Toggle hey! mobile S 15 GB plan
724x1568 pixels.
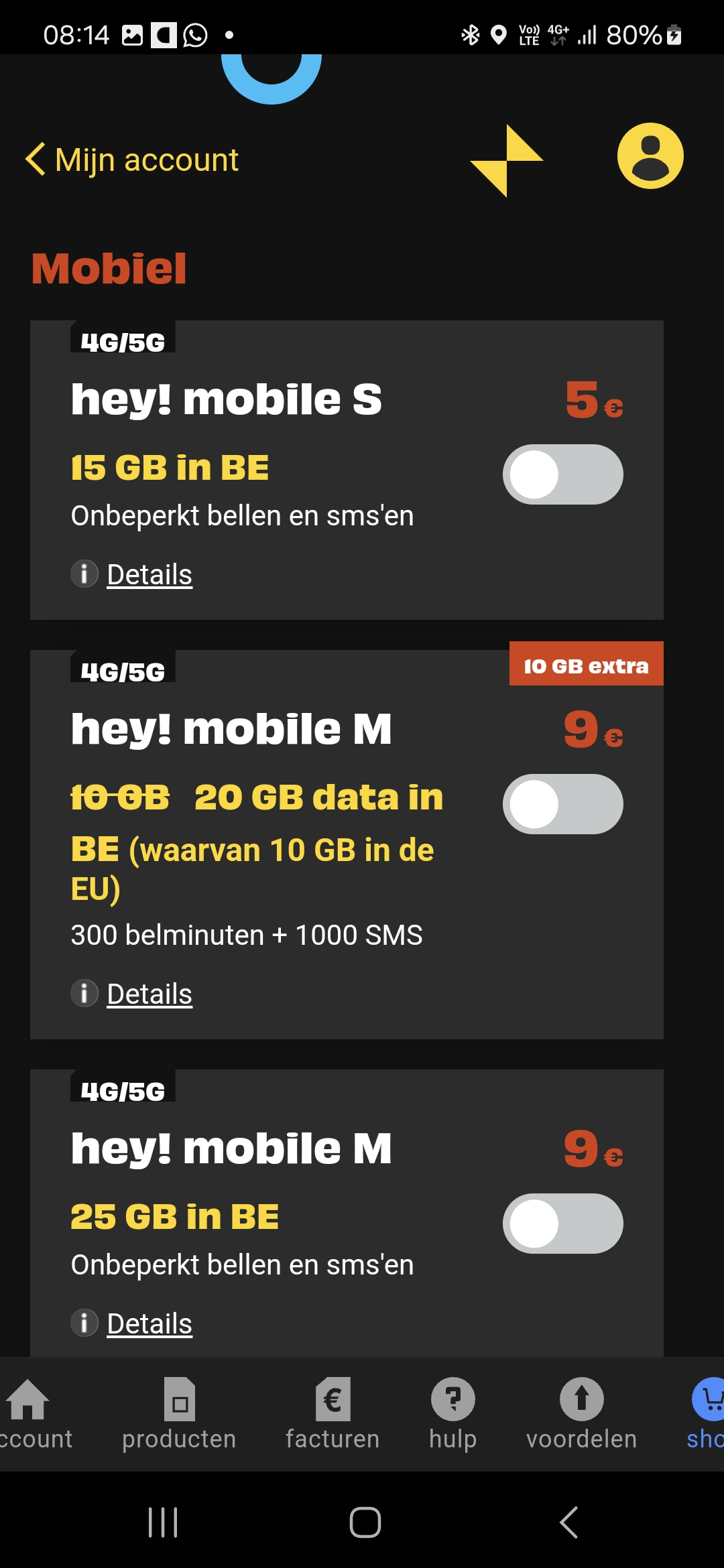(x=562, y=474)
